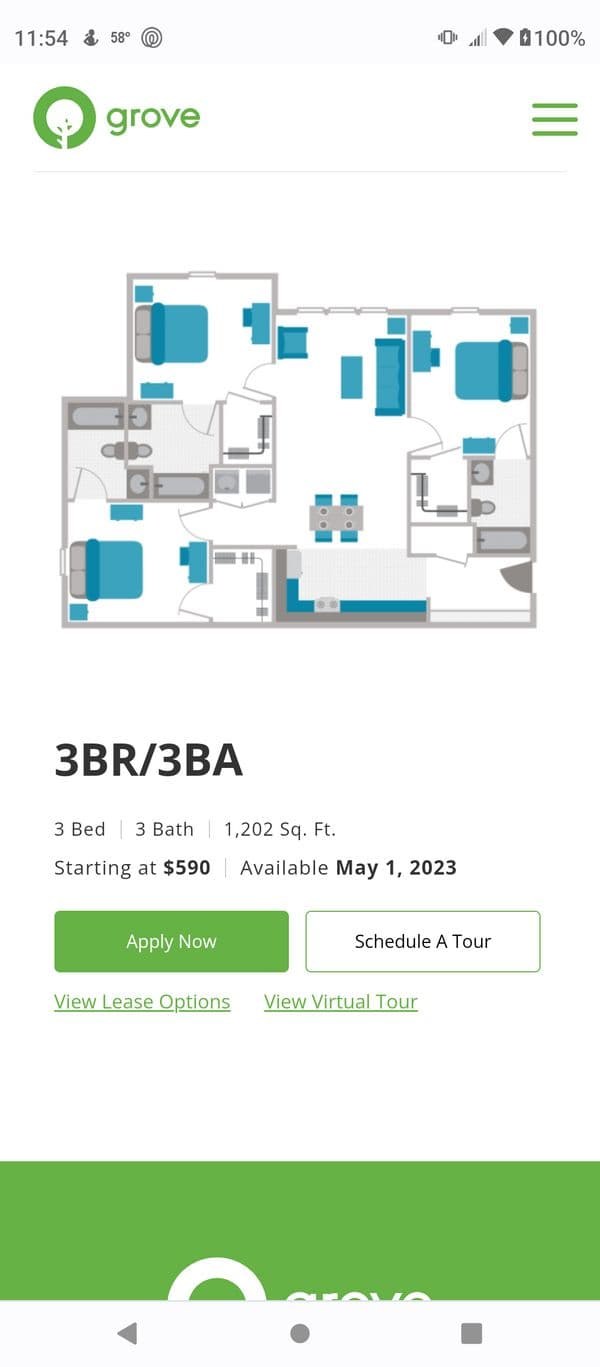Return to the device home screen

pyautogui.click(x=299, y=1332)
